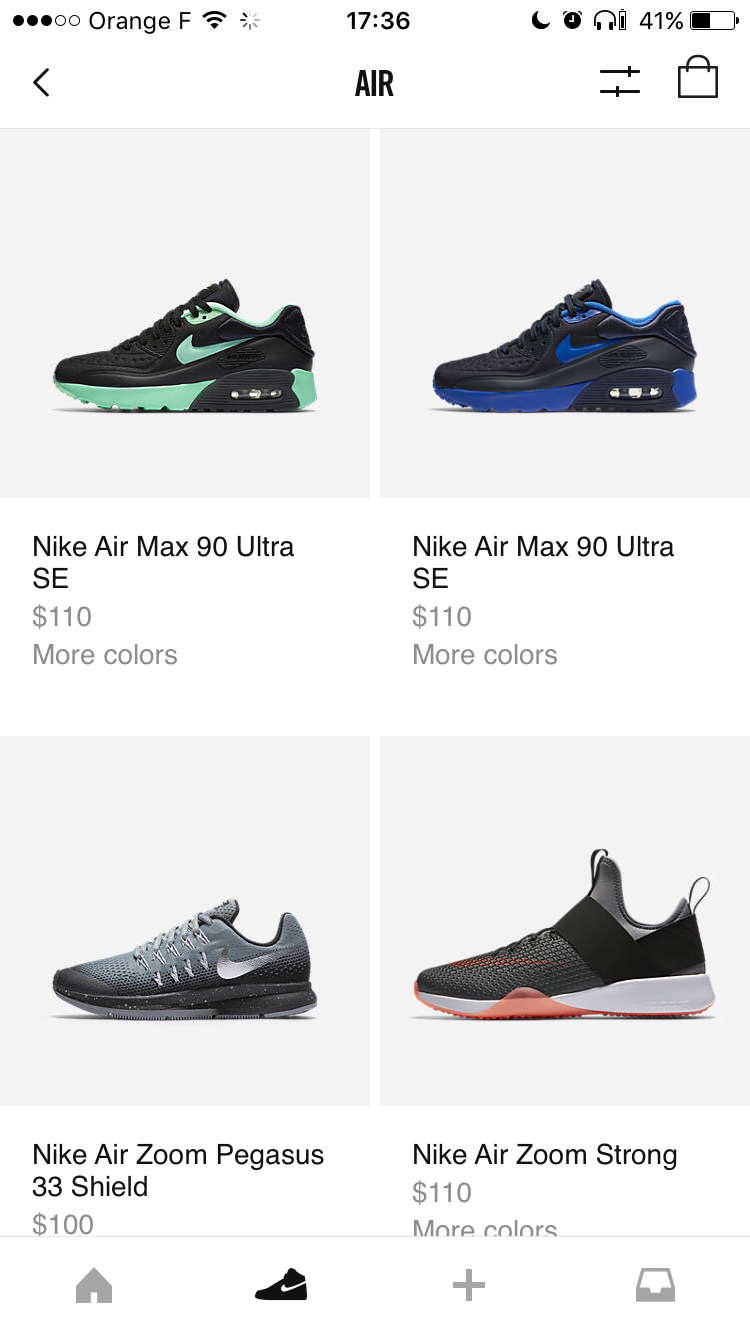
Task: Open the filter and sort options
Action: coord(619,82)
